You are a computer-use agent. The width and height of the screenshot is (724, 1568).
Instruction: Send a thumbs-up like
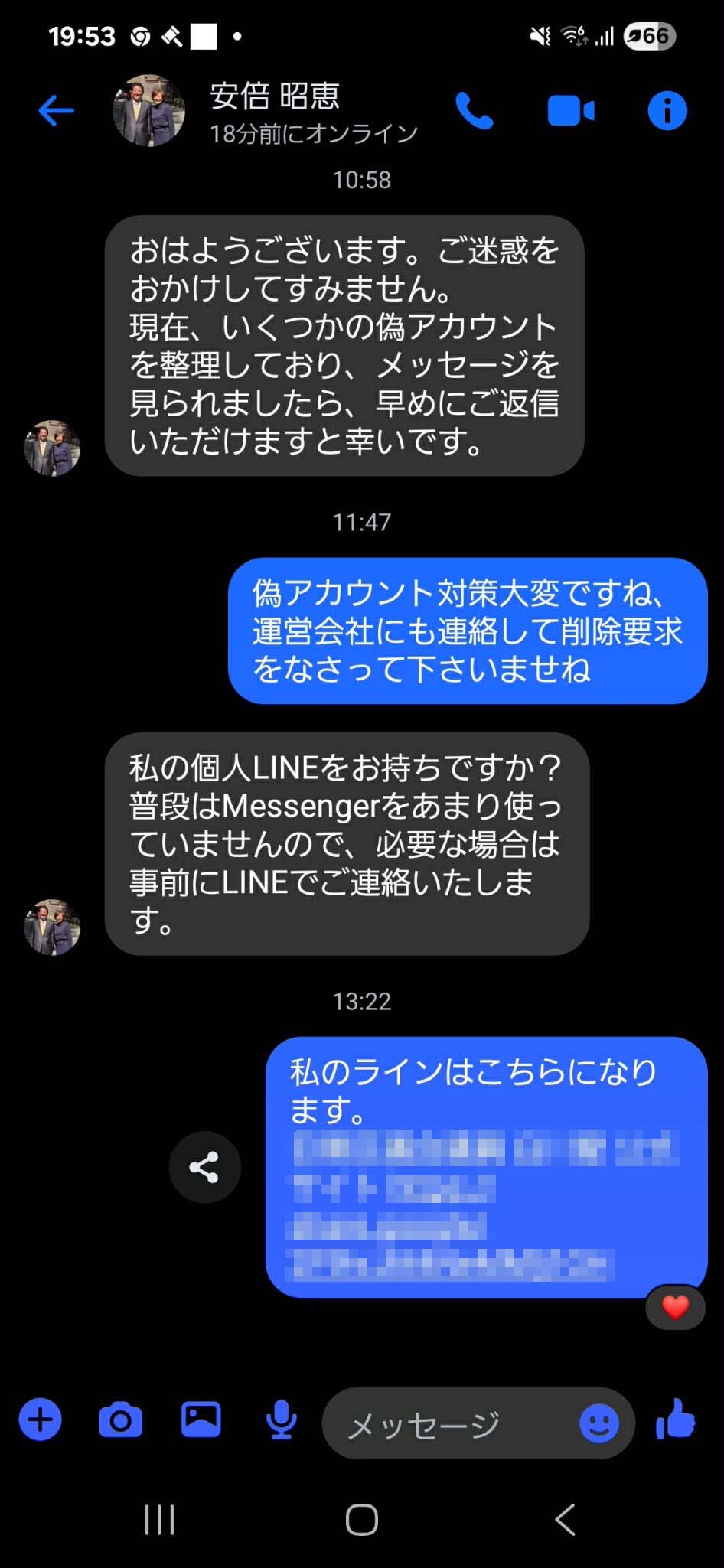(677, 1420)
